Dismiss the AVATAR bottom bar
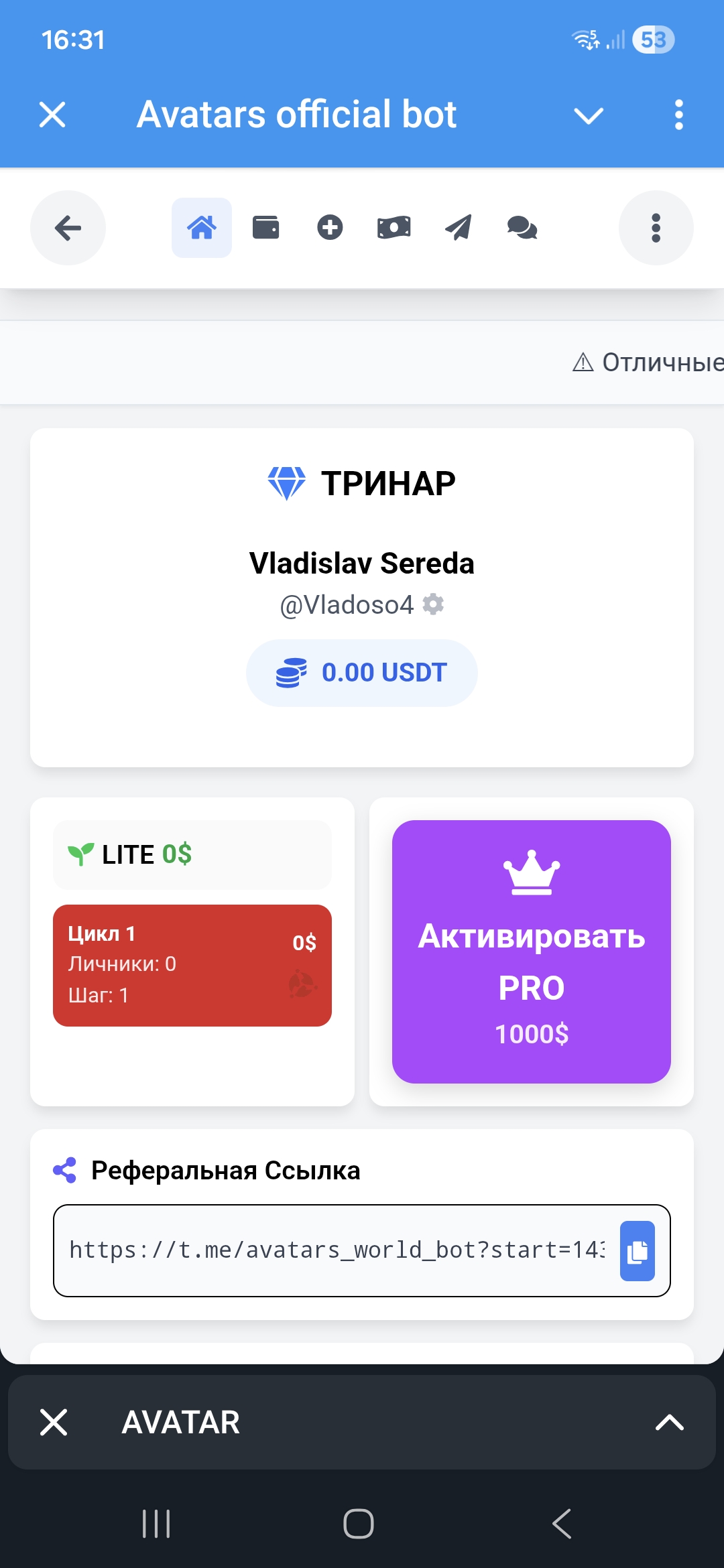The width and height of the screenshot is (724, 1568). pos(54,1422)
